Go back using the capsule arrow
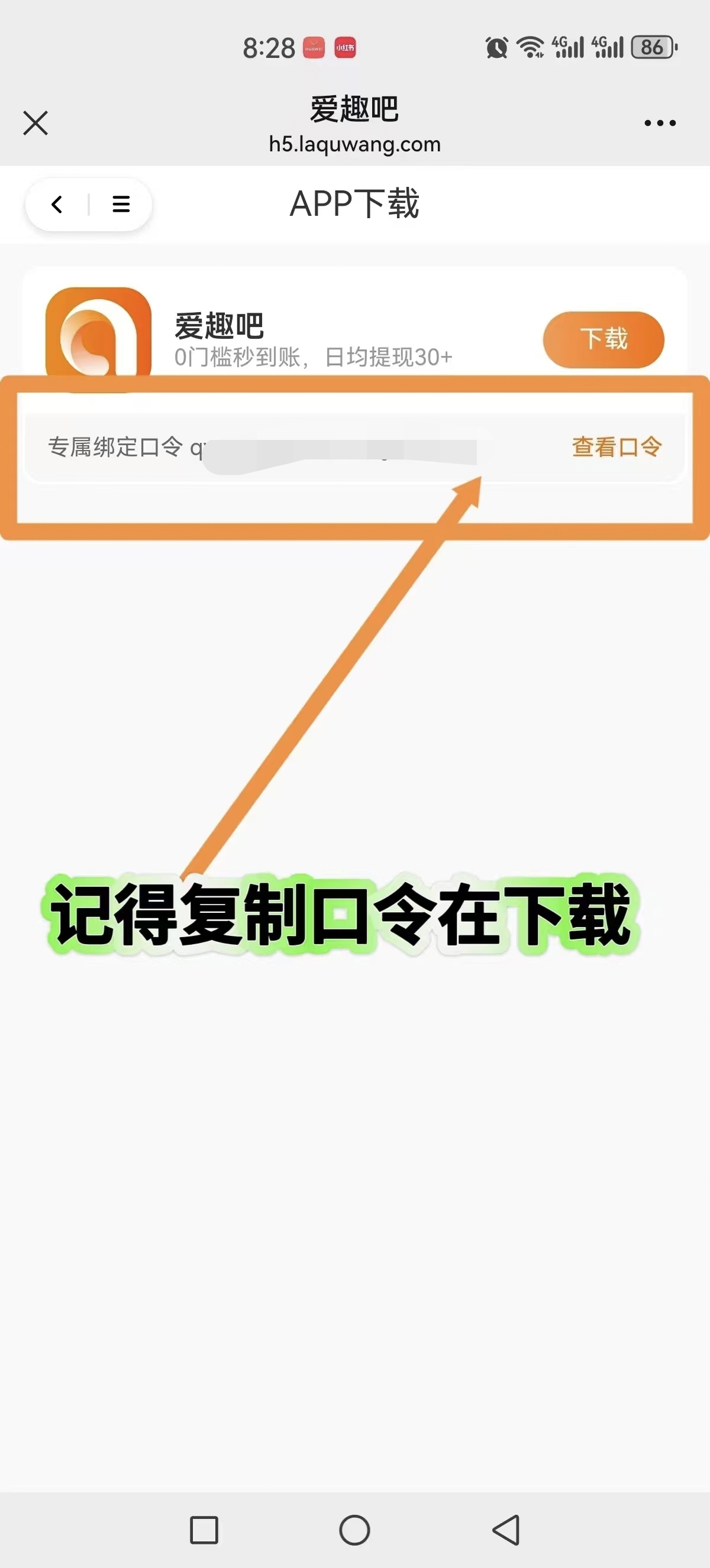Viewport: 710px width, 1568px height. click(x=57, y=204)
